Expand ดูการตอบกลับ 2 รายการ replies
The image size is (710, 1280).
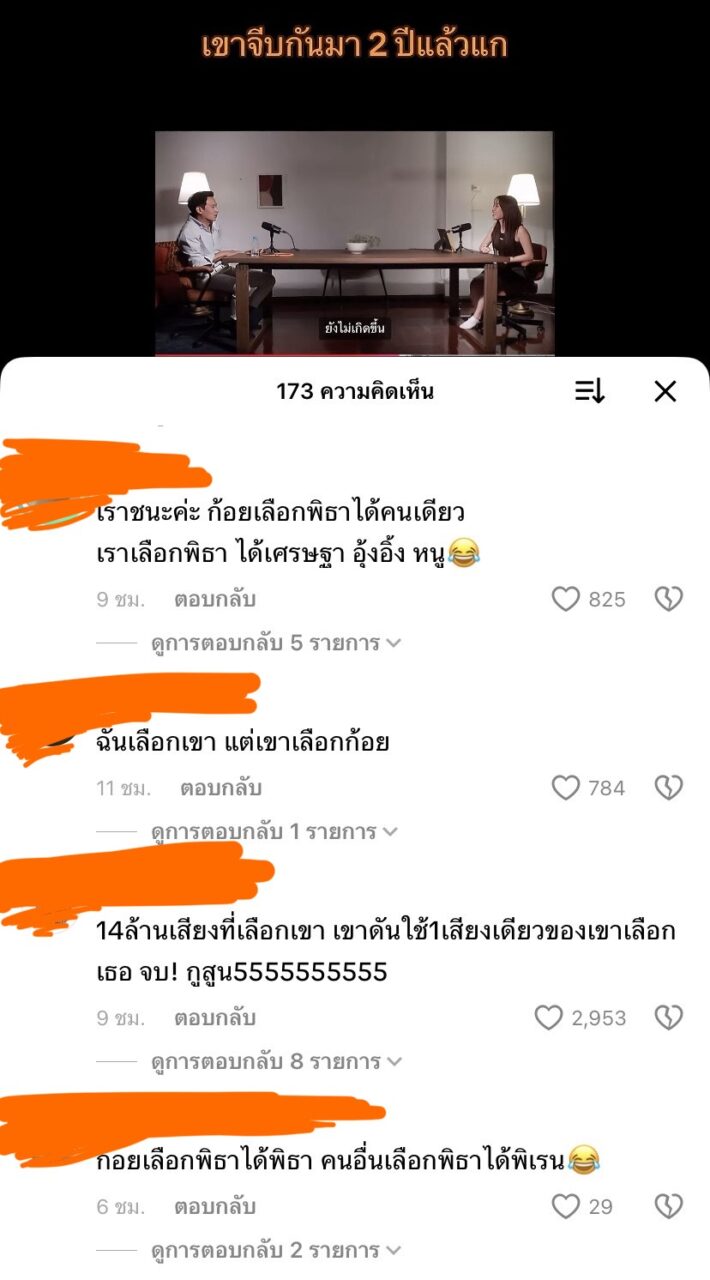pos(275,1250)
